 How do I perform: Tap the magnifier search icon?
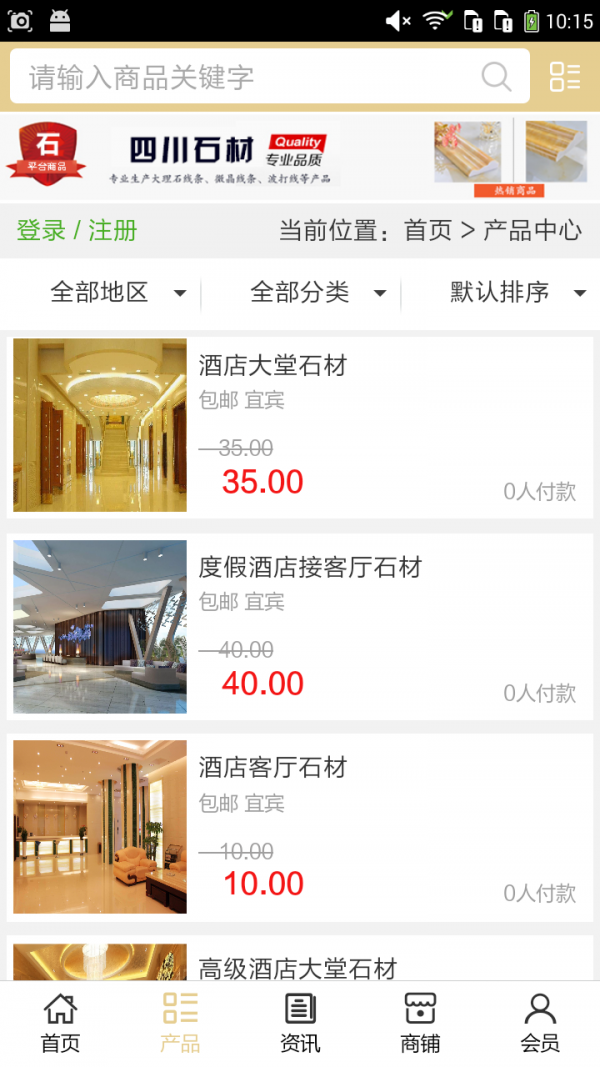tap(496, 77)
